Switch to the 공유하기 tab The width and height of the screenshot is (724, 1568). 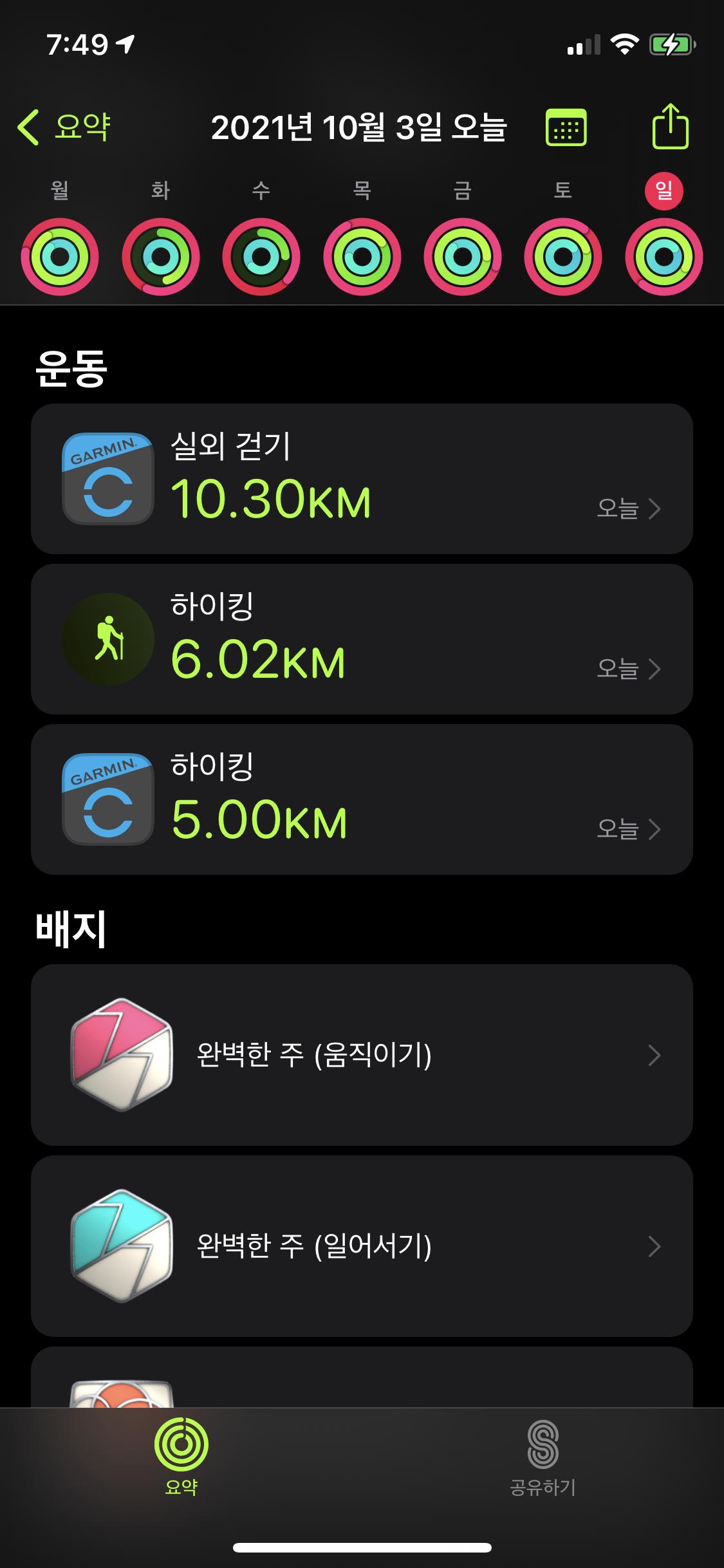543,1459
